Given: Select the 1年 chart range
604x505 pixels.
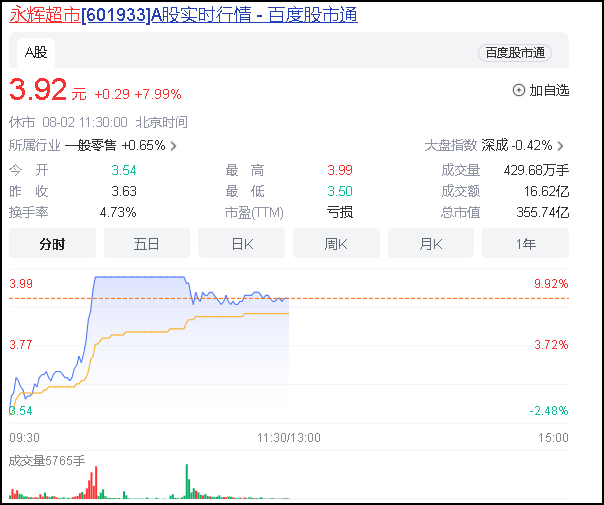Looking at the screenshot, I should point(525,243).
